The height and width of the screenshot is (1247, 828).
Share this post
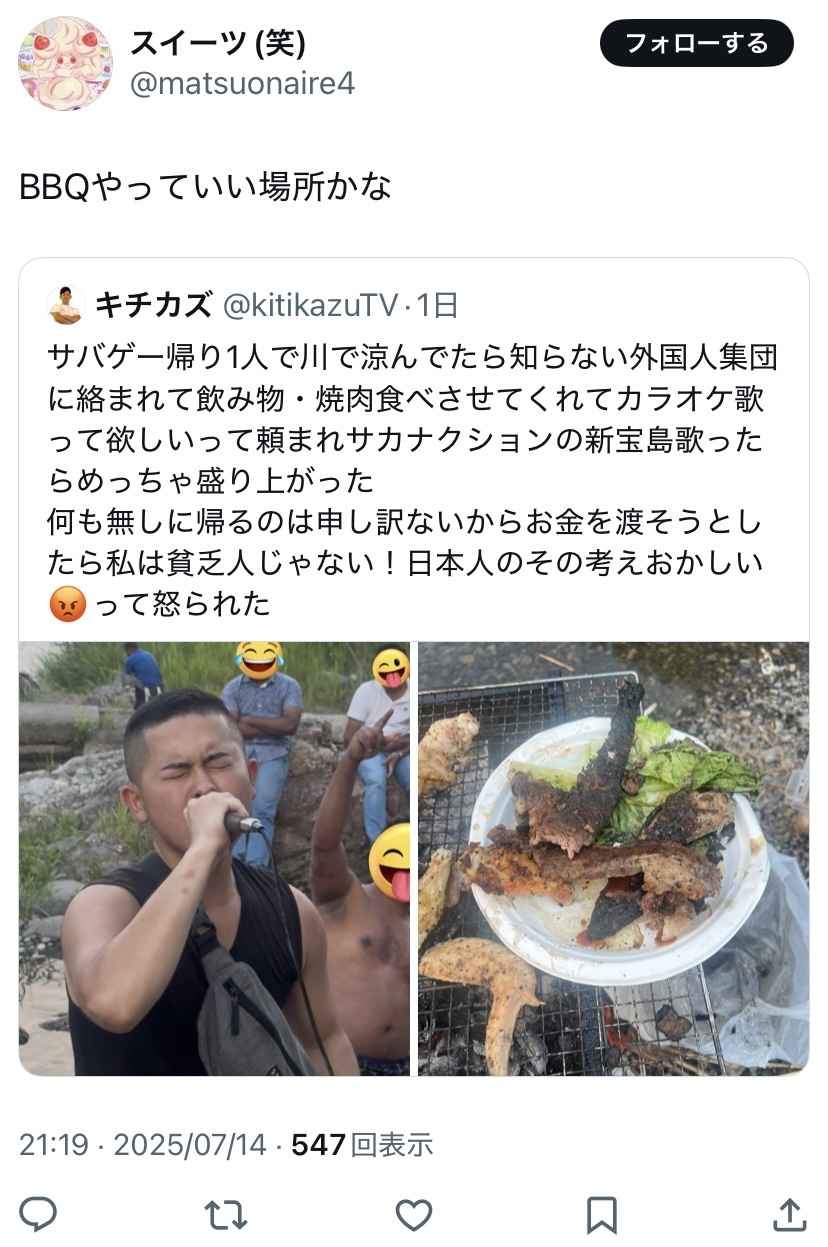tap(789, 1214)
